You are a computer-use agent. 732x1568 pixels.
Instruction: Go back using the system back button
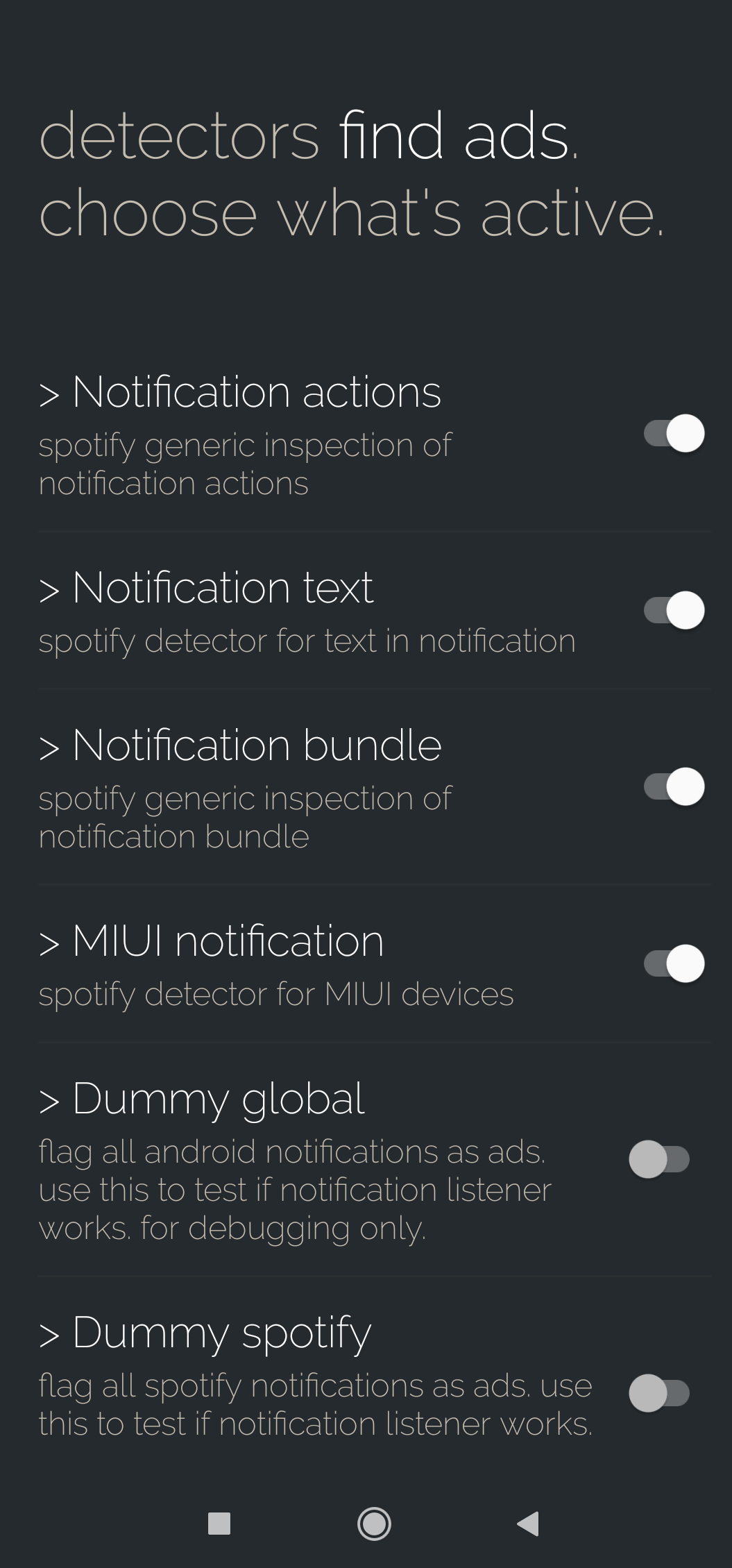[x=529, y=1524]
